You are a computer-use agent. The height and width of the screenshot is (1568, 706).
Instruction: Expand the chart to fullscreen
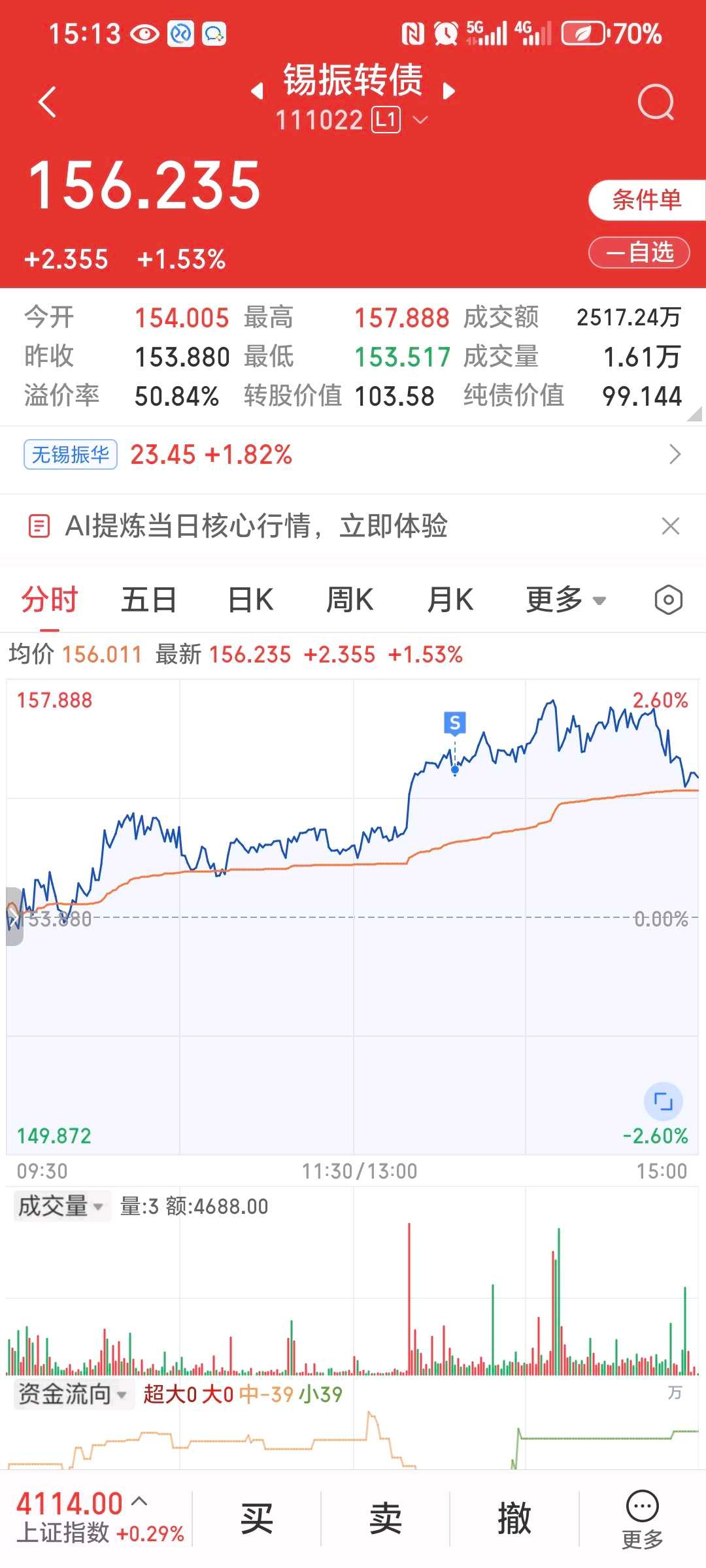(x=664, y=1102)
